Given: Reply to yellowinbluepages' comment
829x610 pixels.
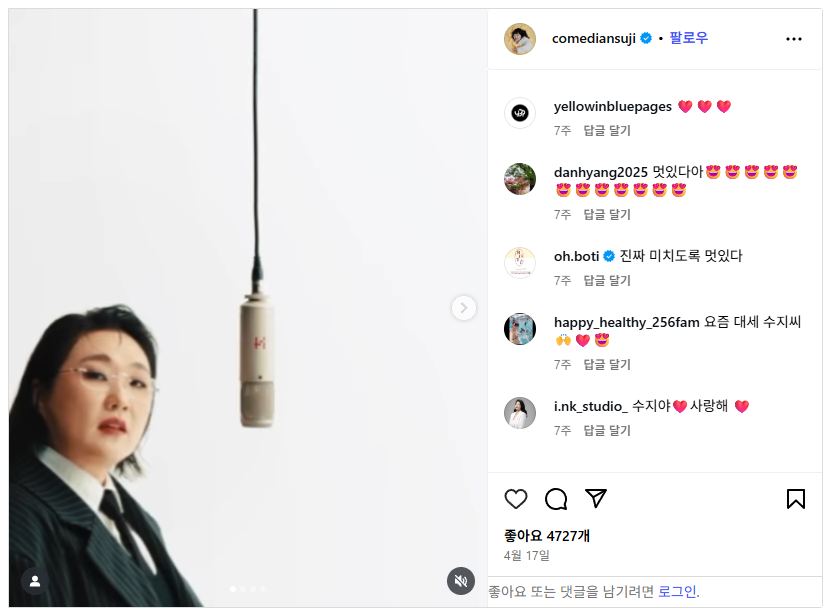Looking at the screenshot, I should point(607,130).
